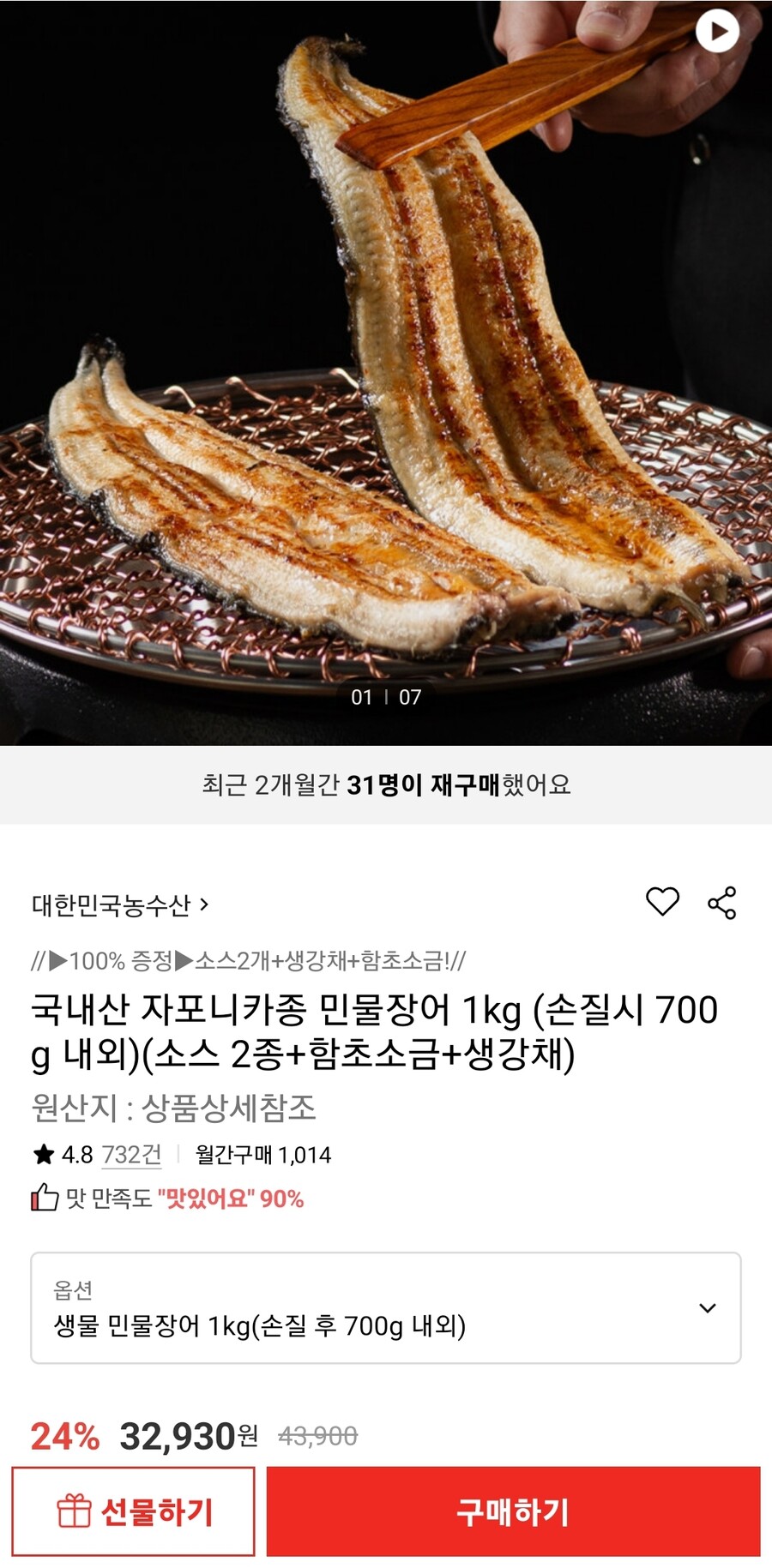The image size is (772, 1568).
Task: Visit the 대한민국농수산 seller store
Action: pos(112,902)
